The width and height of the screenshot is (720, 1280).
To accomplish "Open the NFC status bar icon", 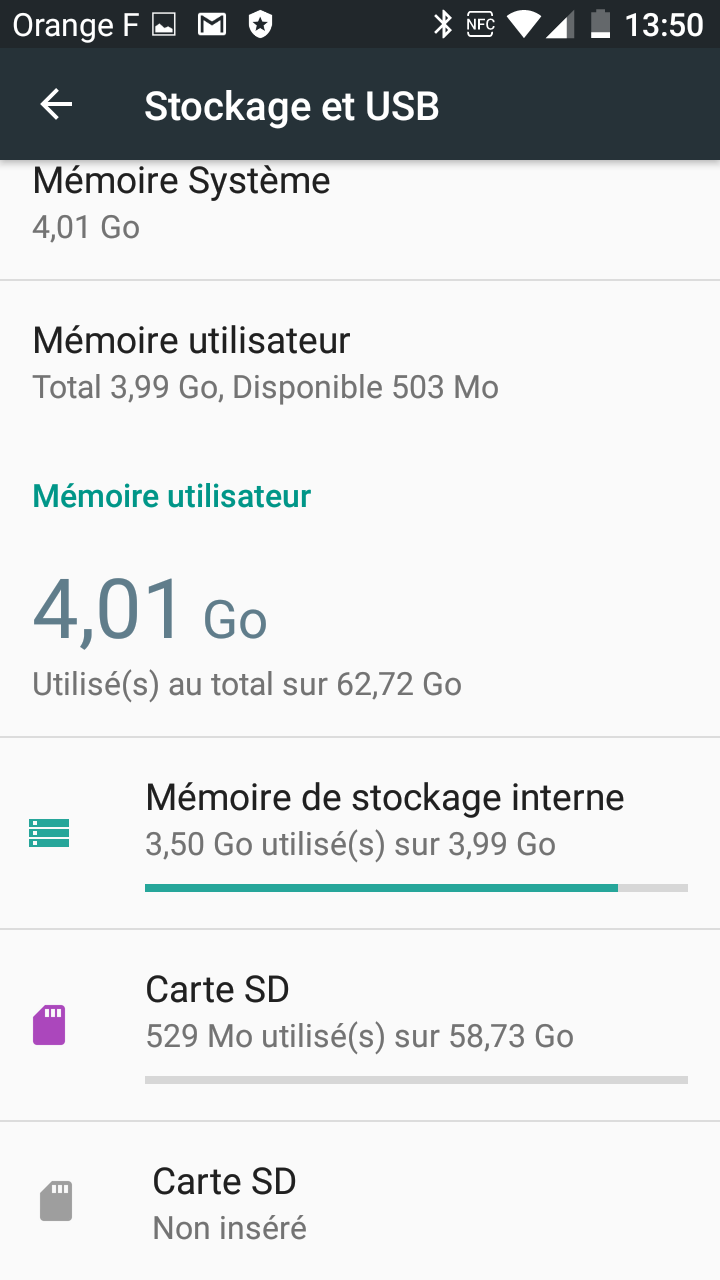I will click(x=479, y=24).
